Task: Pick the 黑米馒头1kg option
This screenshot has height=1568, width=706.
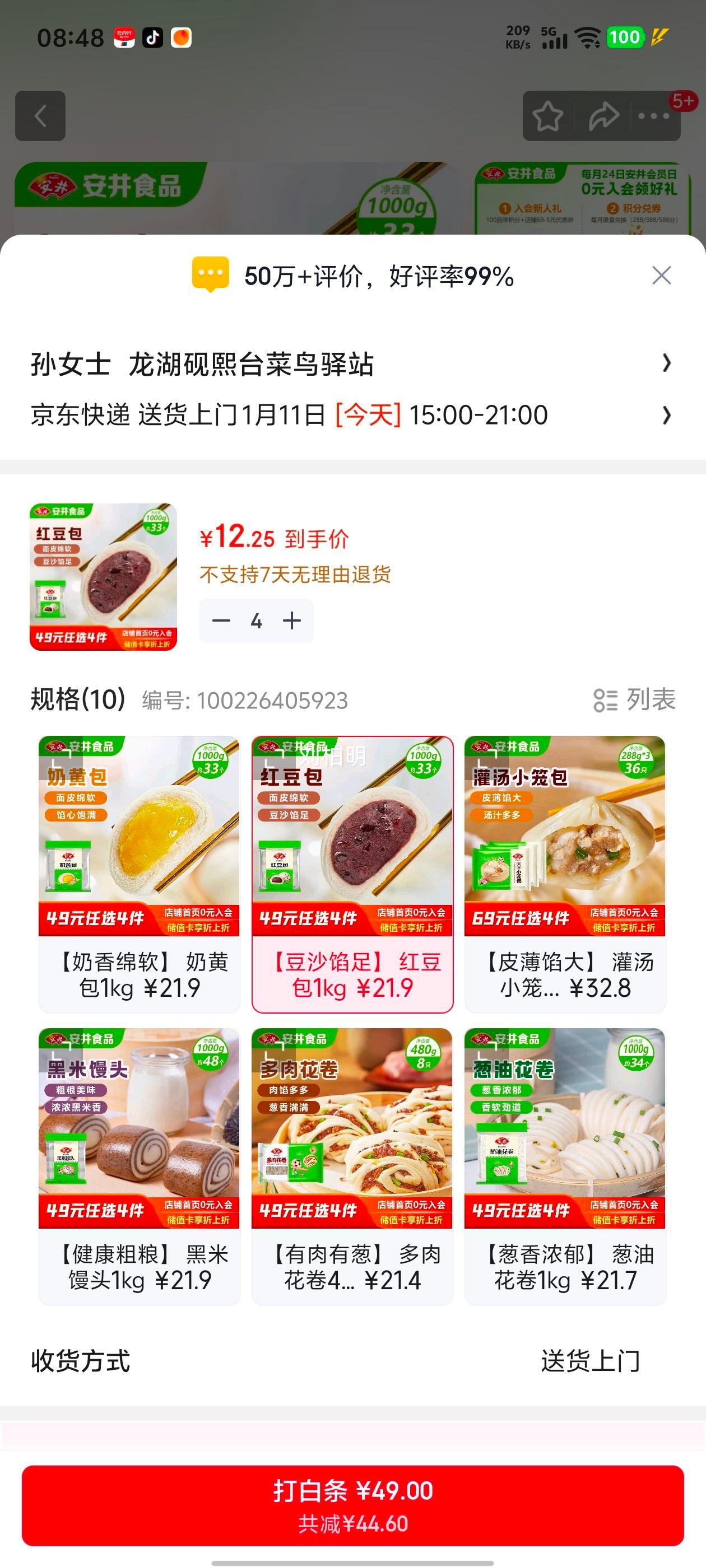Action: (x=140, y=1166)
